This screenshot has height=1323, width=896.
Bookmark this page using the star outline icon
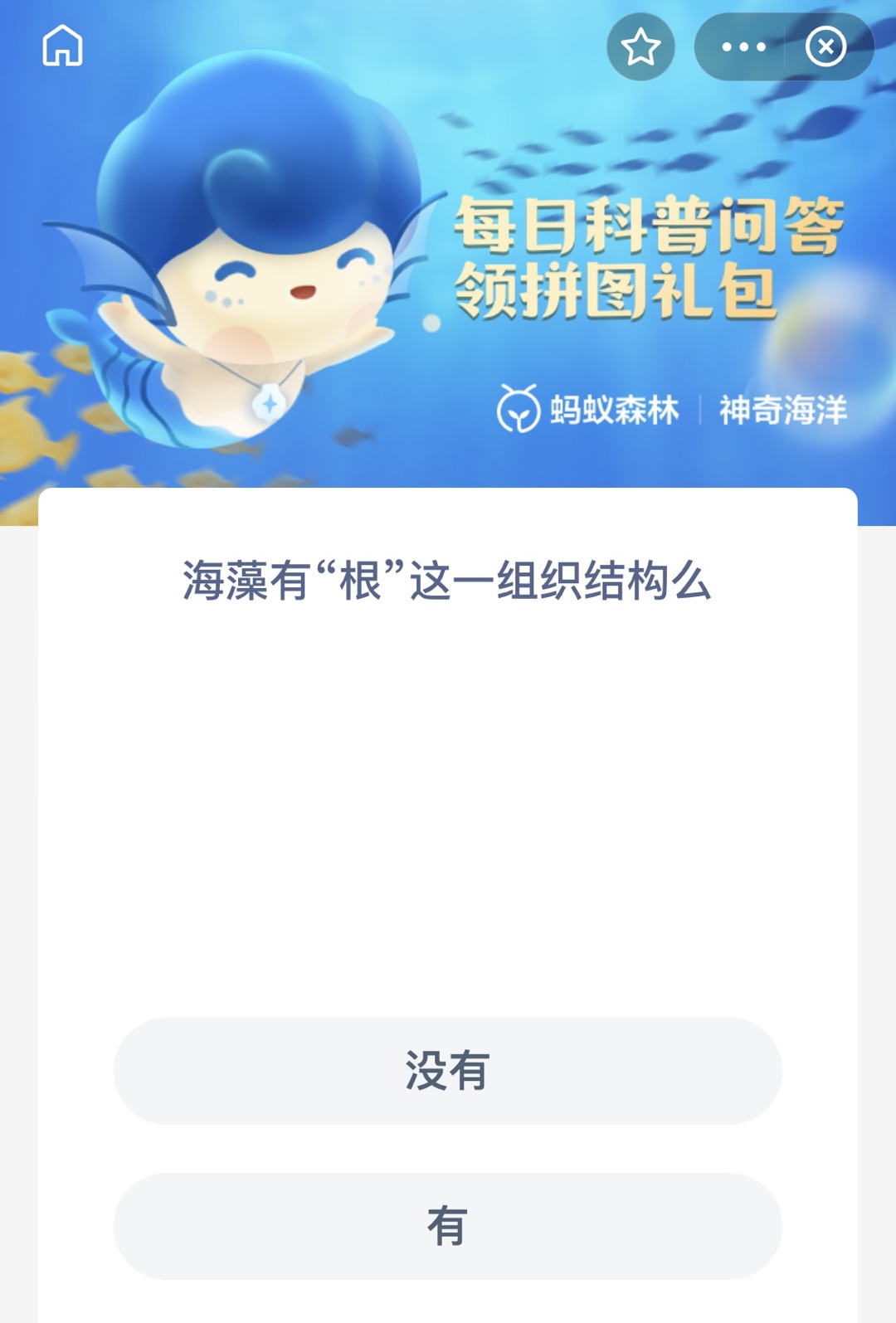[x=642, y=47]
